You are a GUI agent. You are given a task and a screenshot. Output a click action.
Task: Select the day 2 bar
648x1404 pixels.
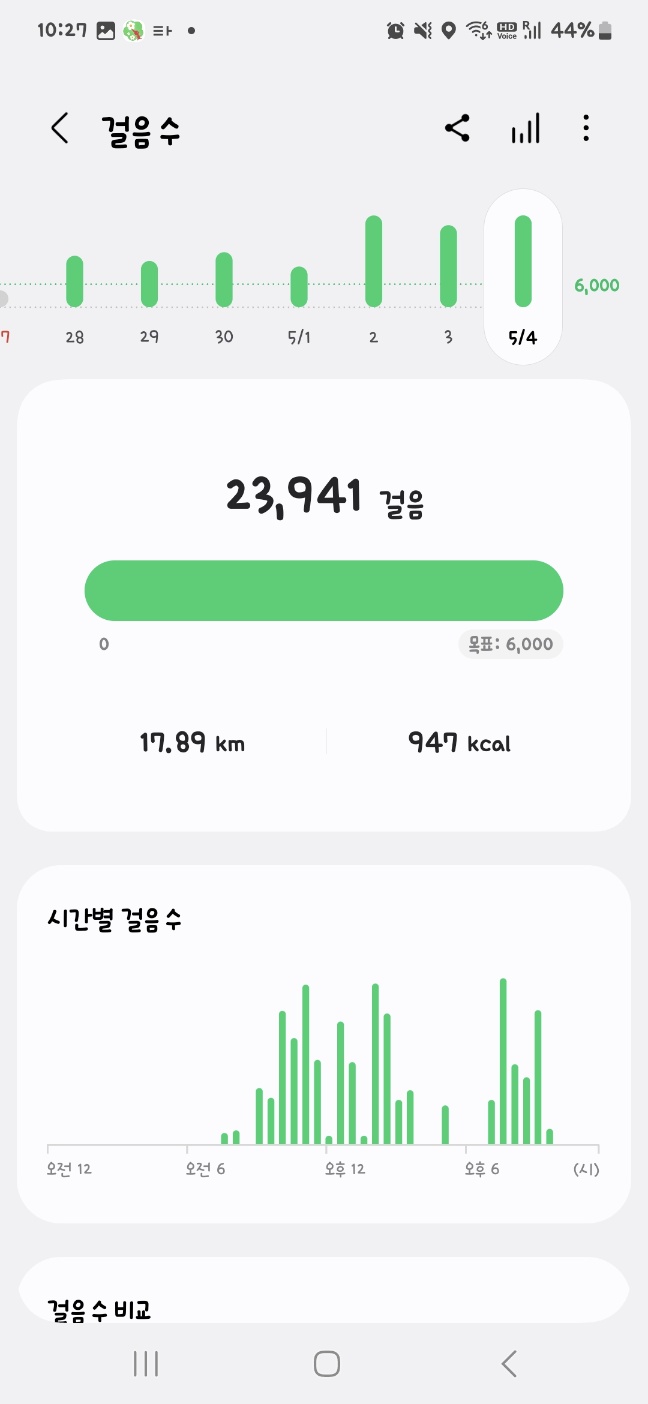click(x=373, y=261)
